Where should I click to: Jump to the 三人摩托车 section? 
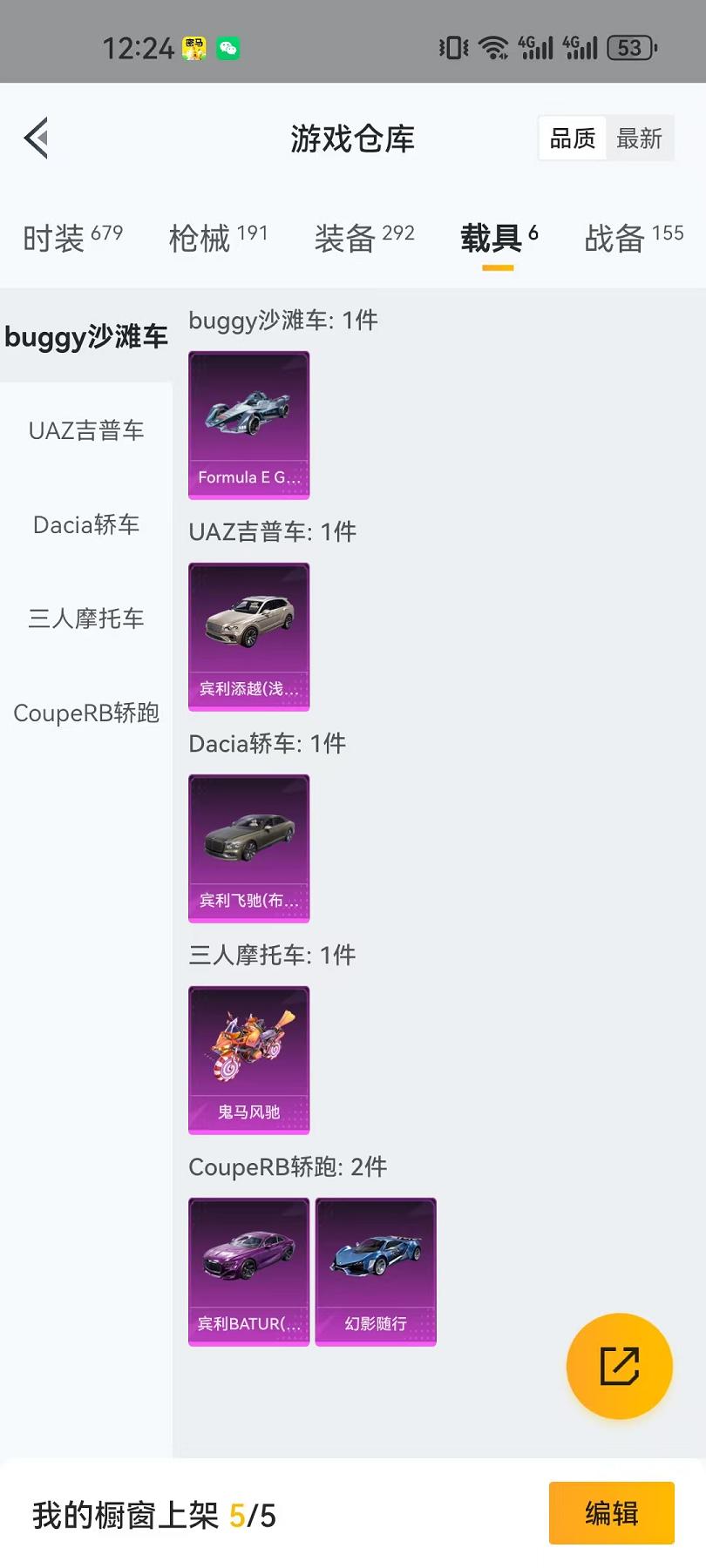coord(85,619)
